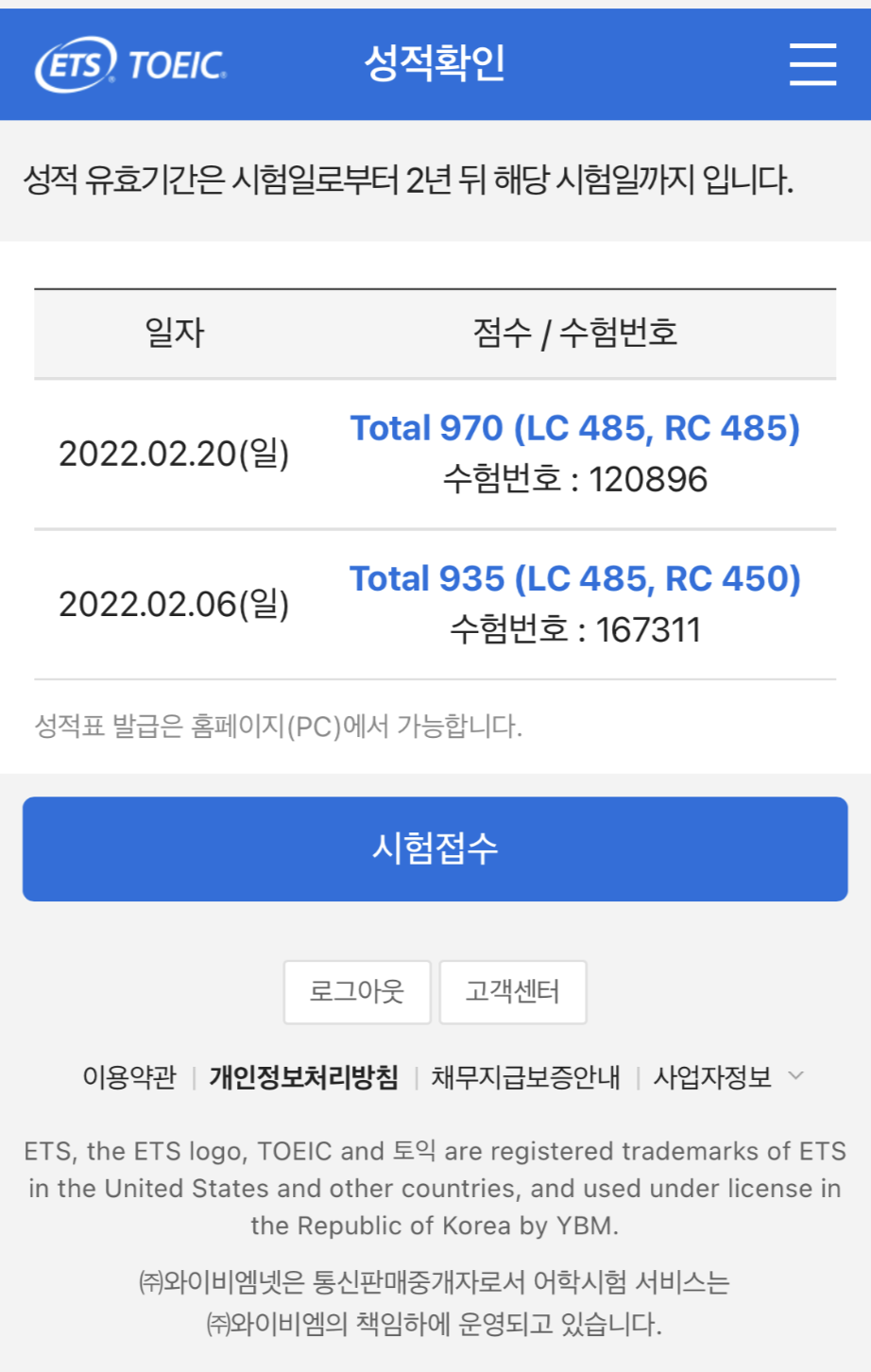Screen dimensions: 871x1372
Task: Select the 성적확인 page title
Action: click(x=435, y=66)
